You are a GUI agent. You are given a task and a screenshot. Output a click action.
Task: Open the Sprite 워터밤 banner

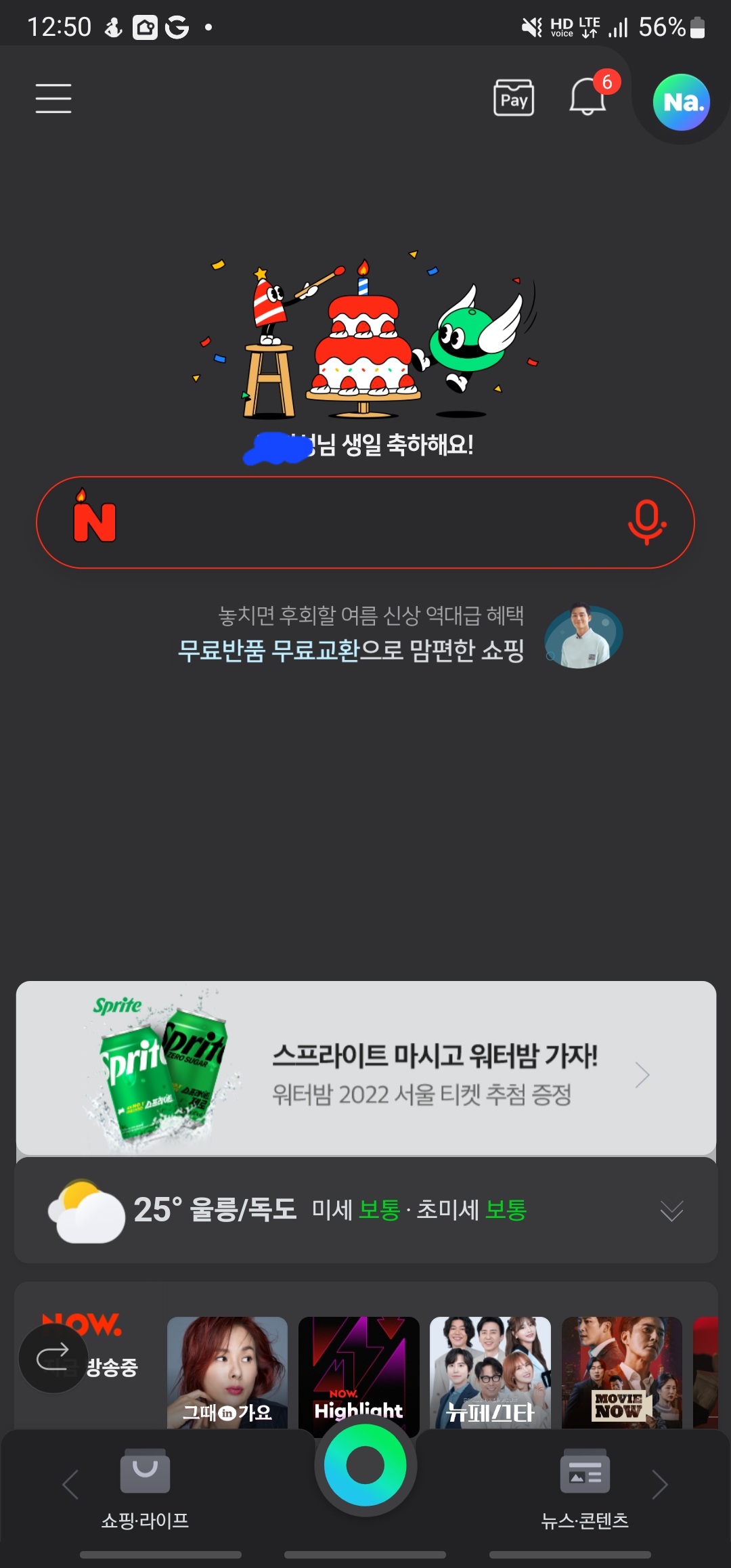[366, 1068]
